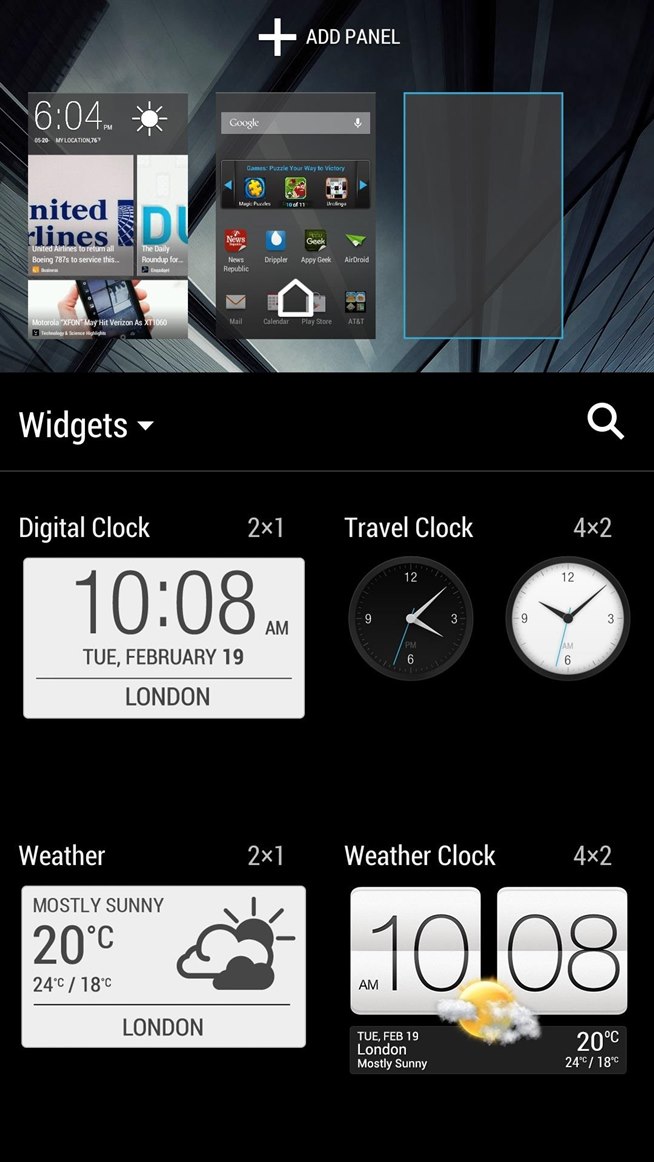654x1162 pixels.
Task: Tap the Add Panel button
Action: 328,37
